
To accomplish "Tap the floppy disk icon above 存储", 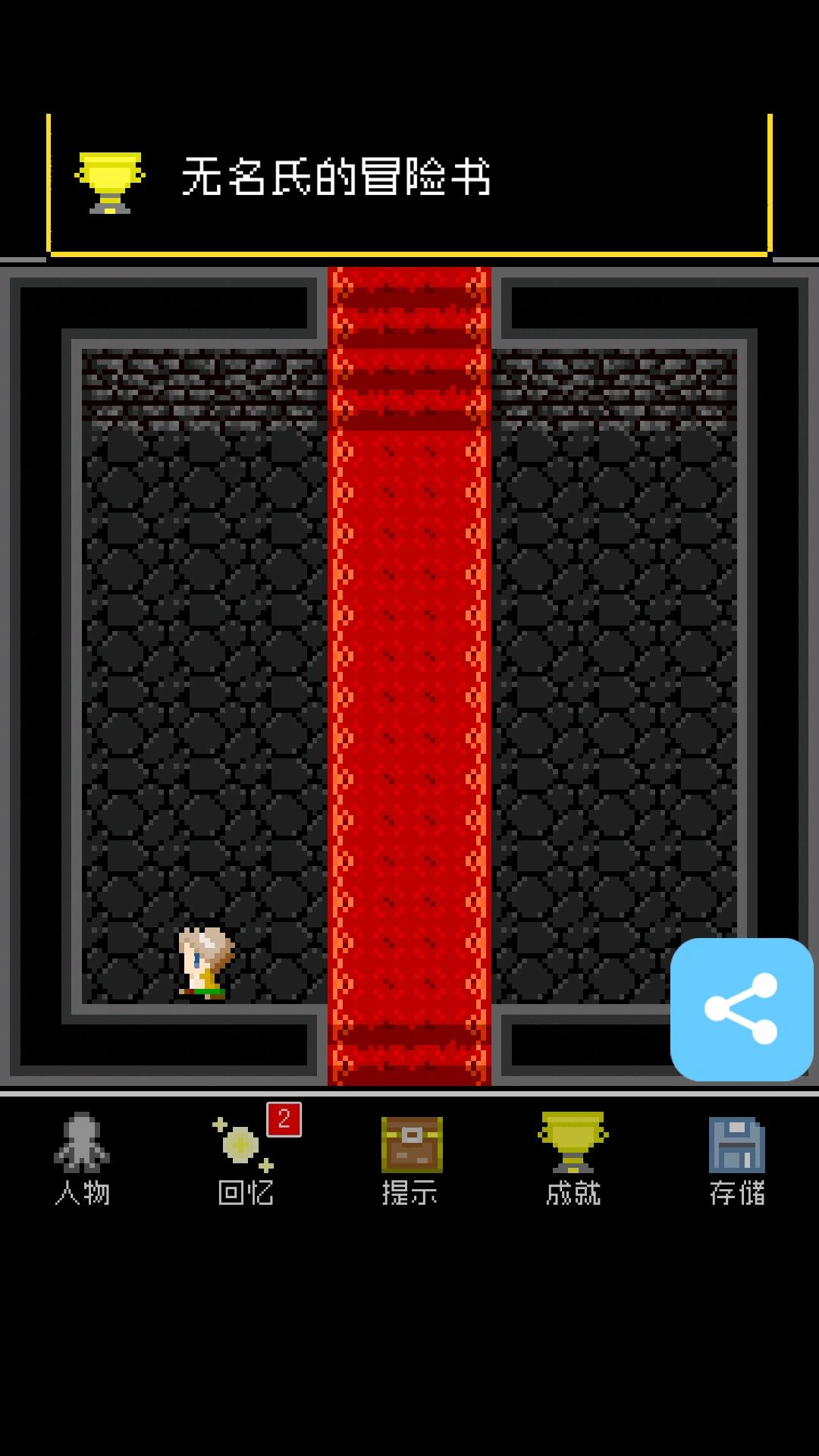I will (x=736, y=1145).
